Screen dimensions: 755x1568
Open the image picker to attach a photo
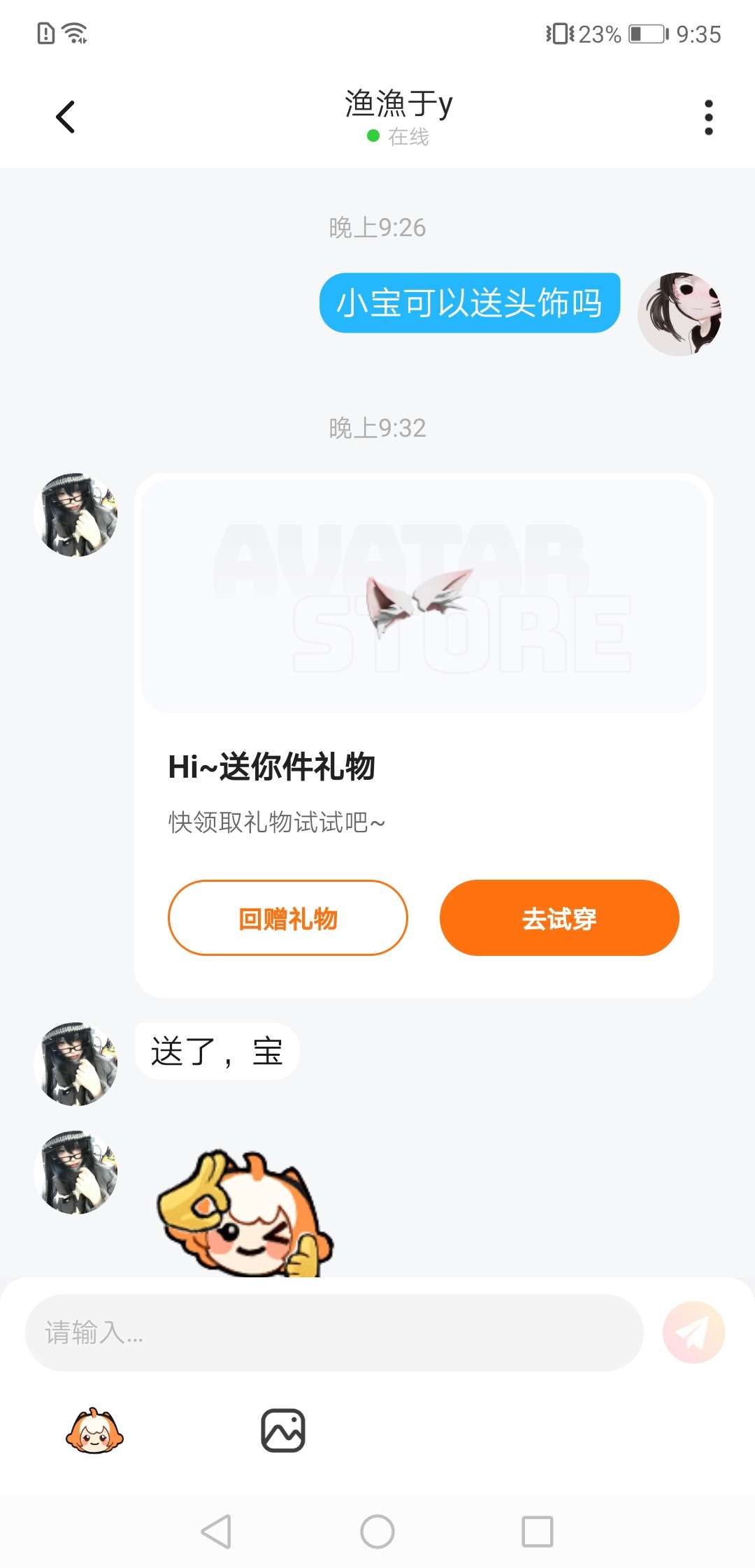point(282,1430)
